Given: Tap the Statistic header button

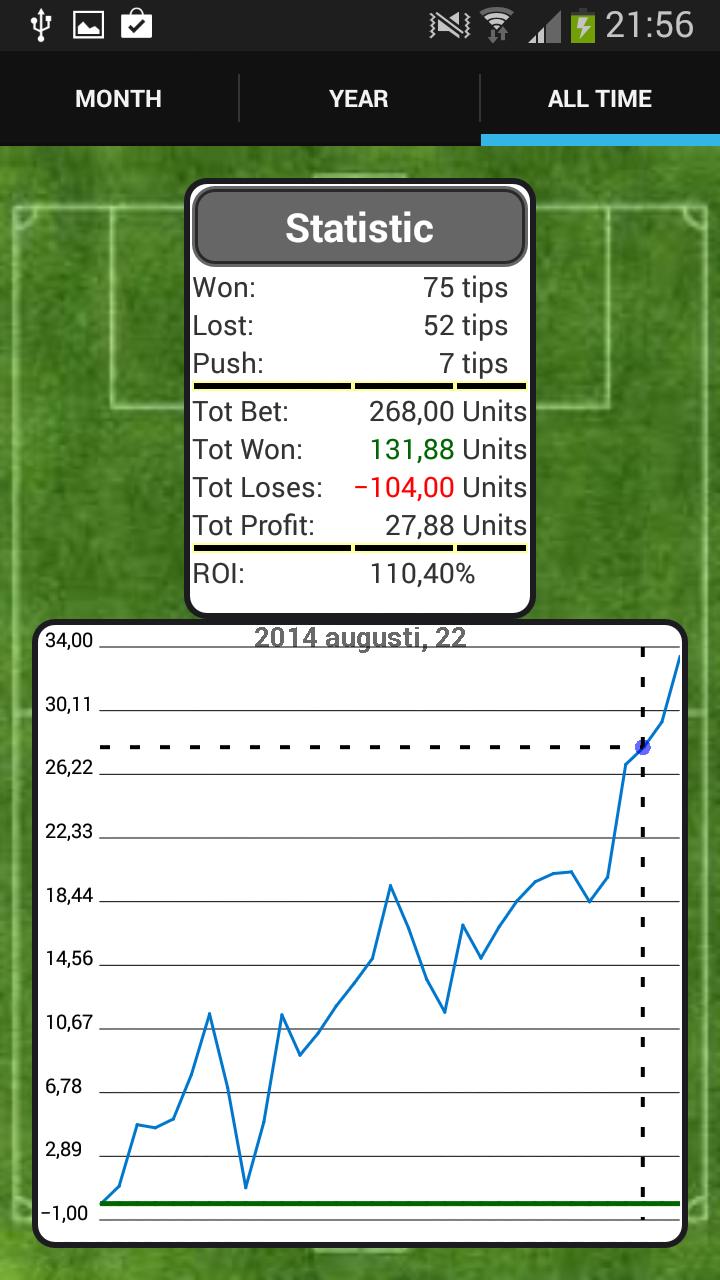Looking at the screenshot, I should 359,227.
